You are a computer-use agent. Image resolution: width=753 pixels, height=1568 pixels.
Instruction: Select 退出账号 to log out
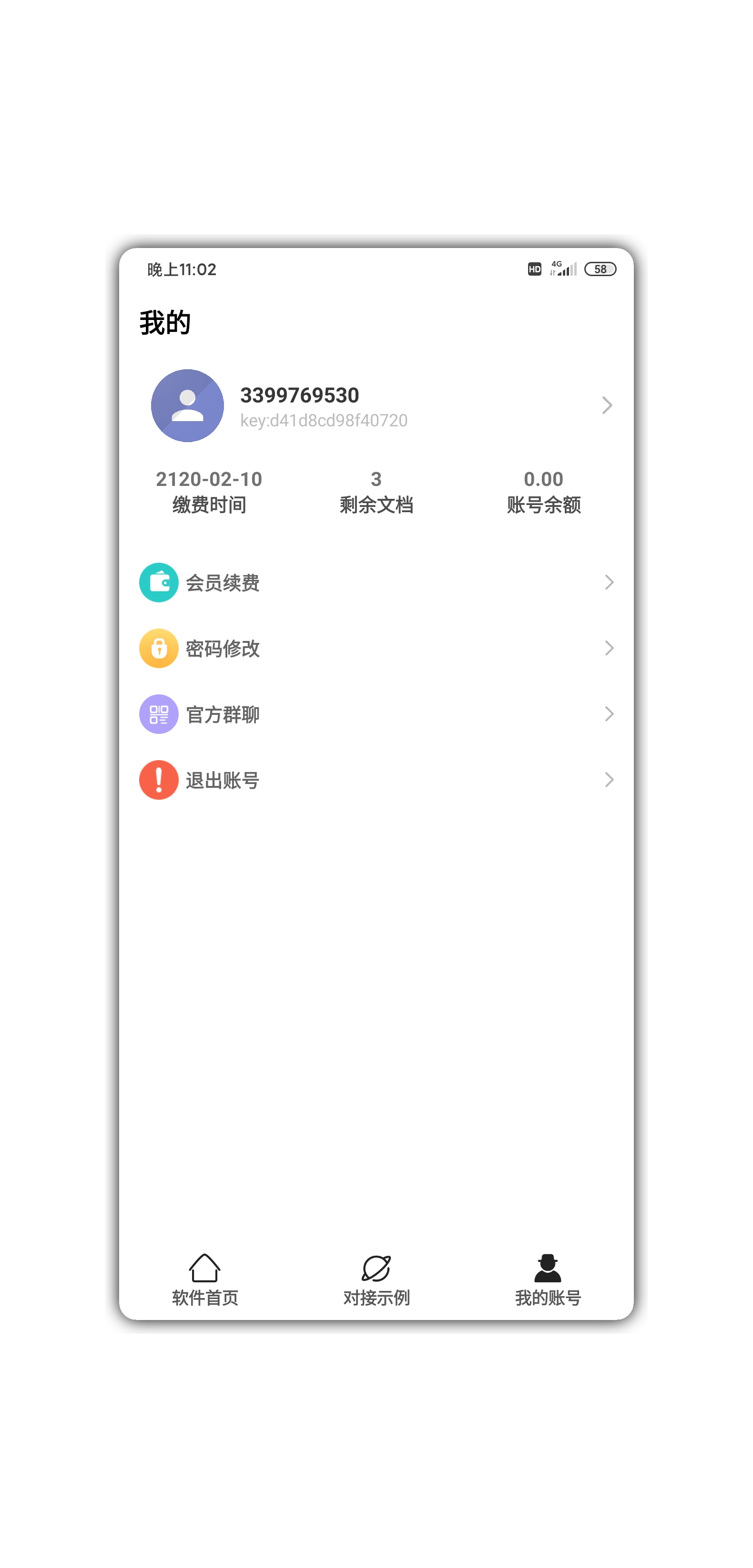376,780
